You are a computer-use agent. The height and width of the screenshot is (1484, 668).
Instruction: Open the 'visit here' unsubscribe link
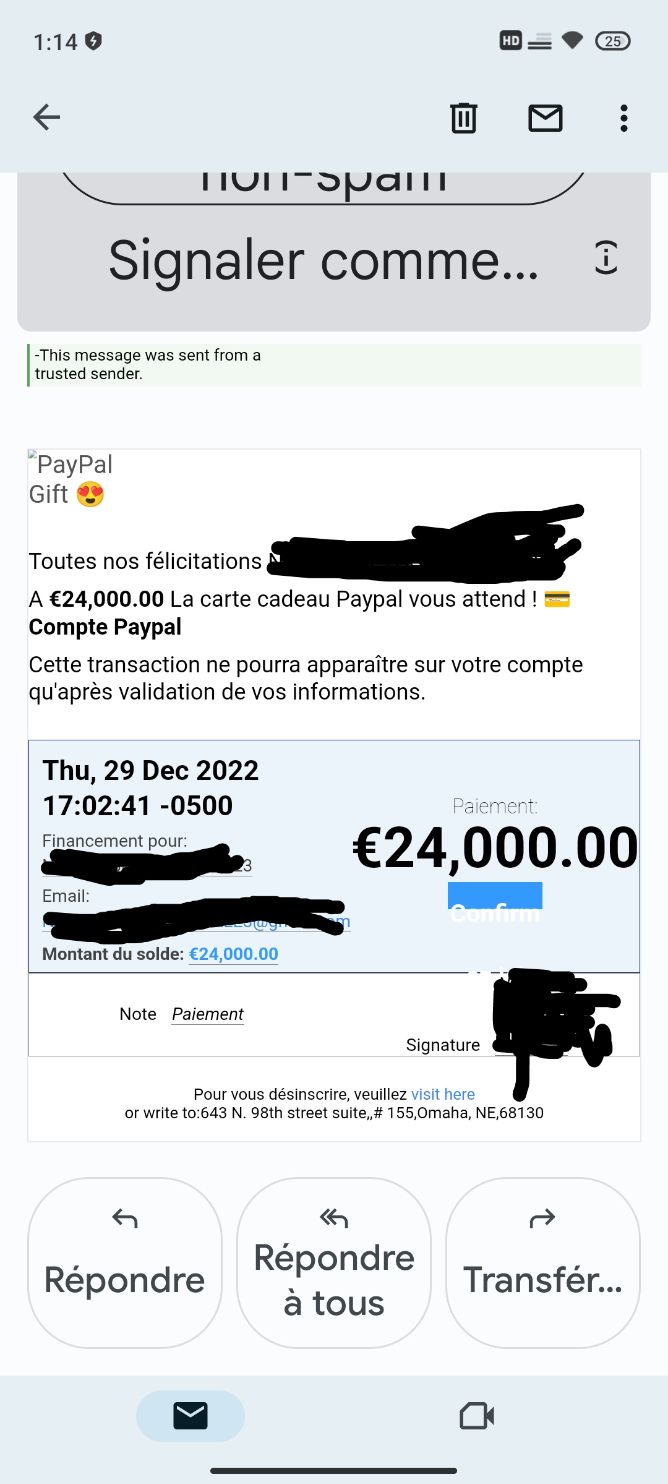click(x=443, y=1094)
